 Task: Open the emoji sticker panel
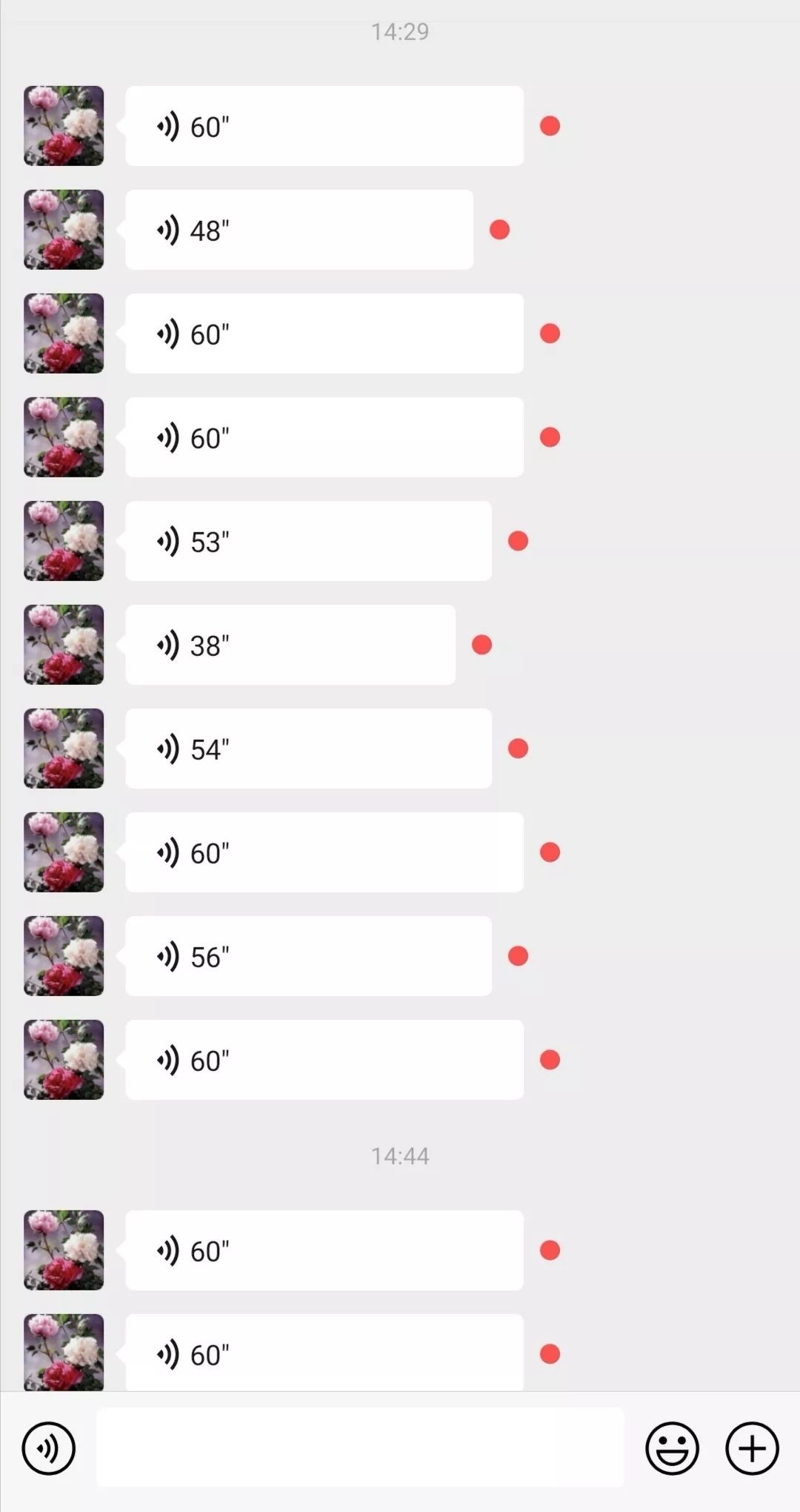(672, 1448)
